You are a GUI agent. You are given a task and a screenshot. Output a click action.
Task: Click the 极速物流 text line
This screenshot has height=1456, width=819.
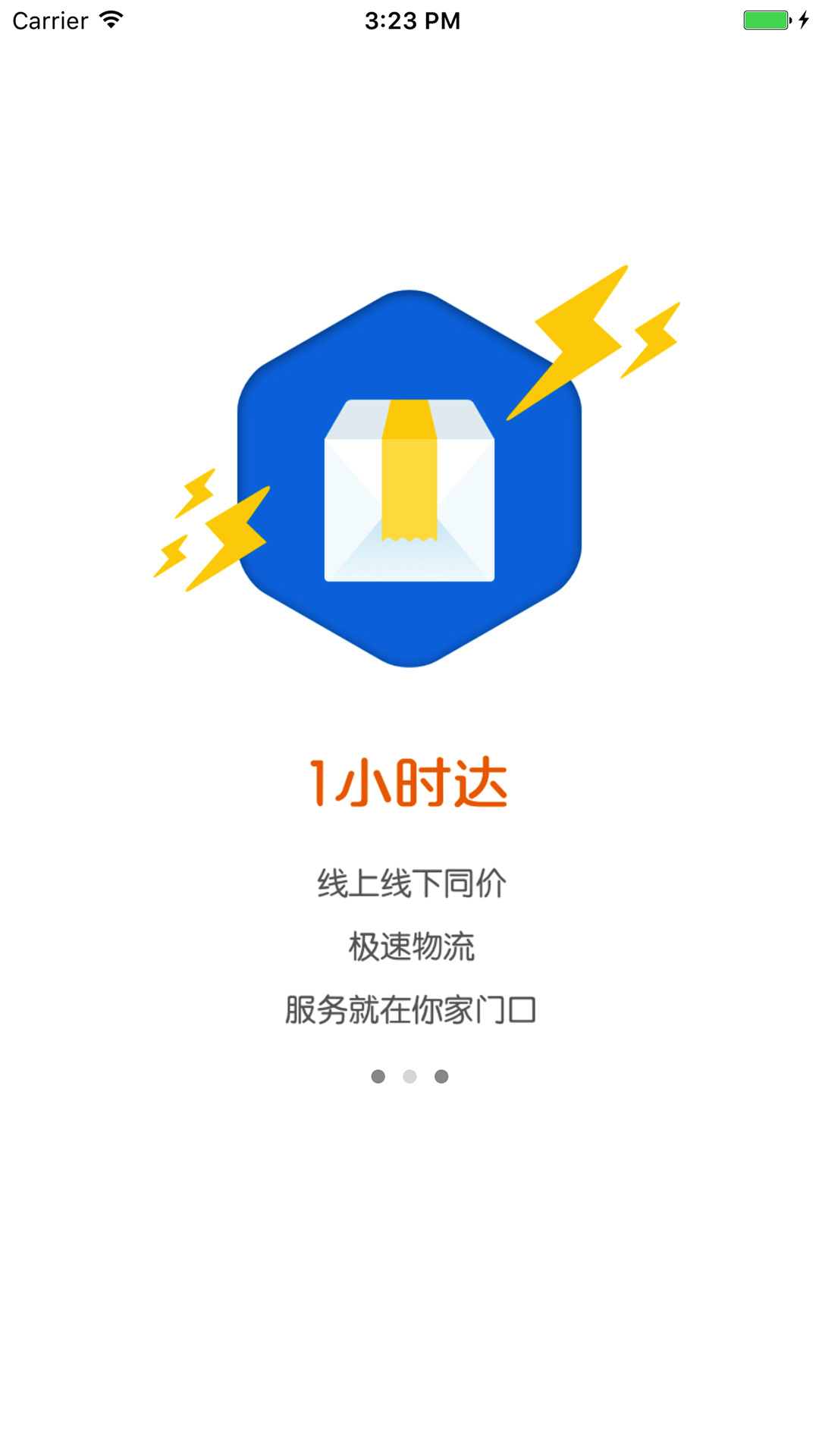[x=409, y=946]
